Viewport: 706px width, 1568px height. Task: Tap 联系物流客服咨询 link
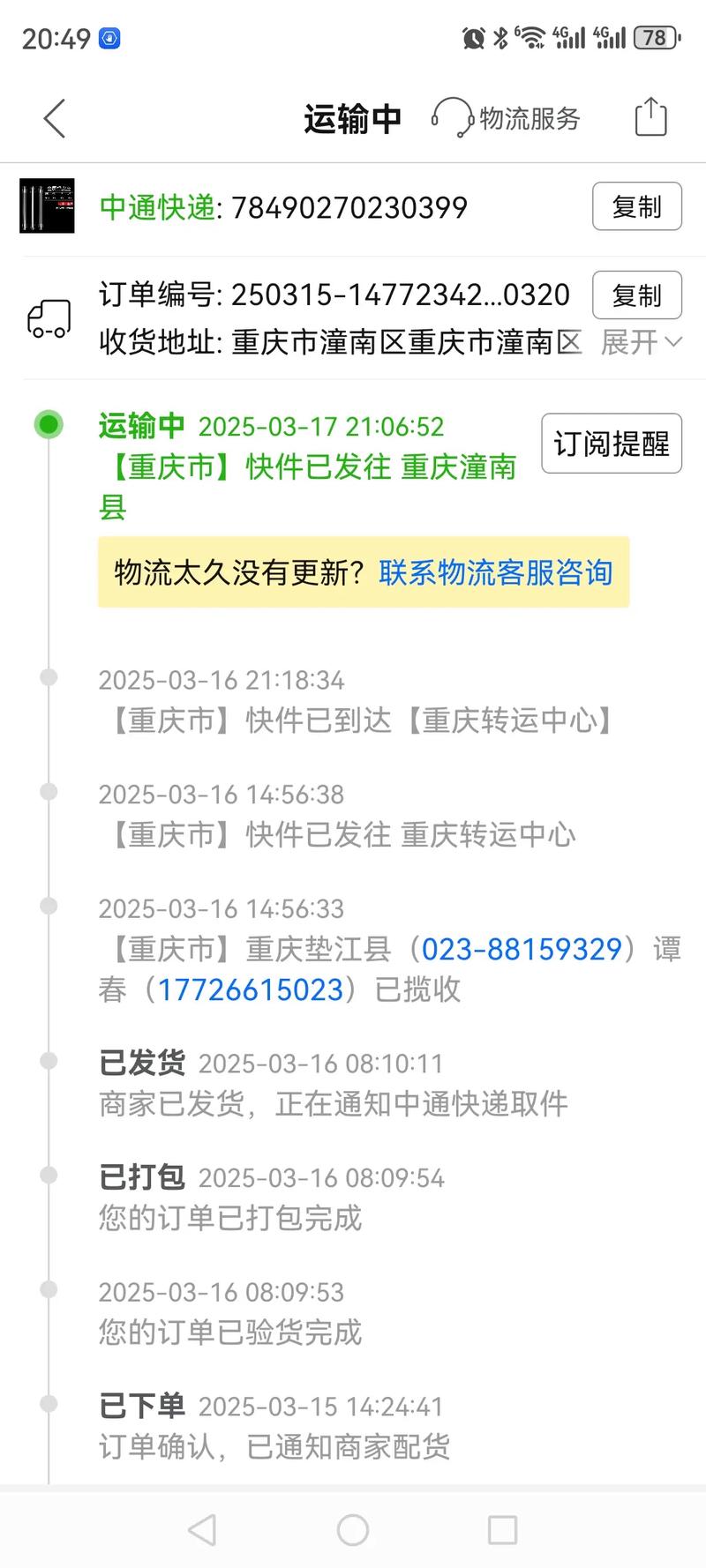tap(495, 572)
